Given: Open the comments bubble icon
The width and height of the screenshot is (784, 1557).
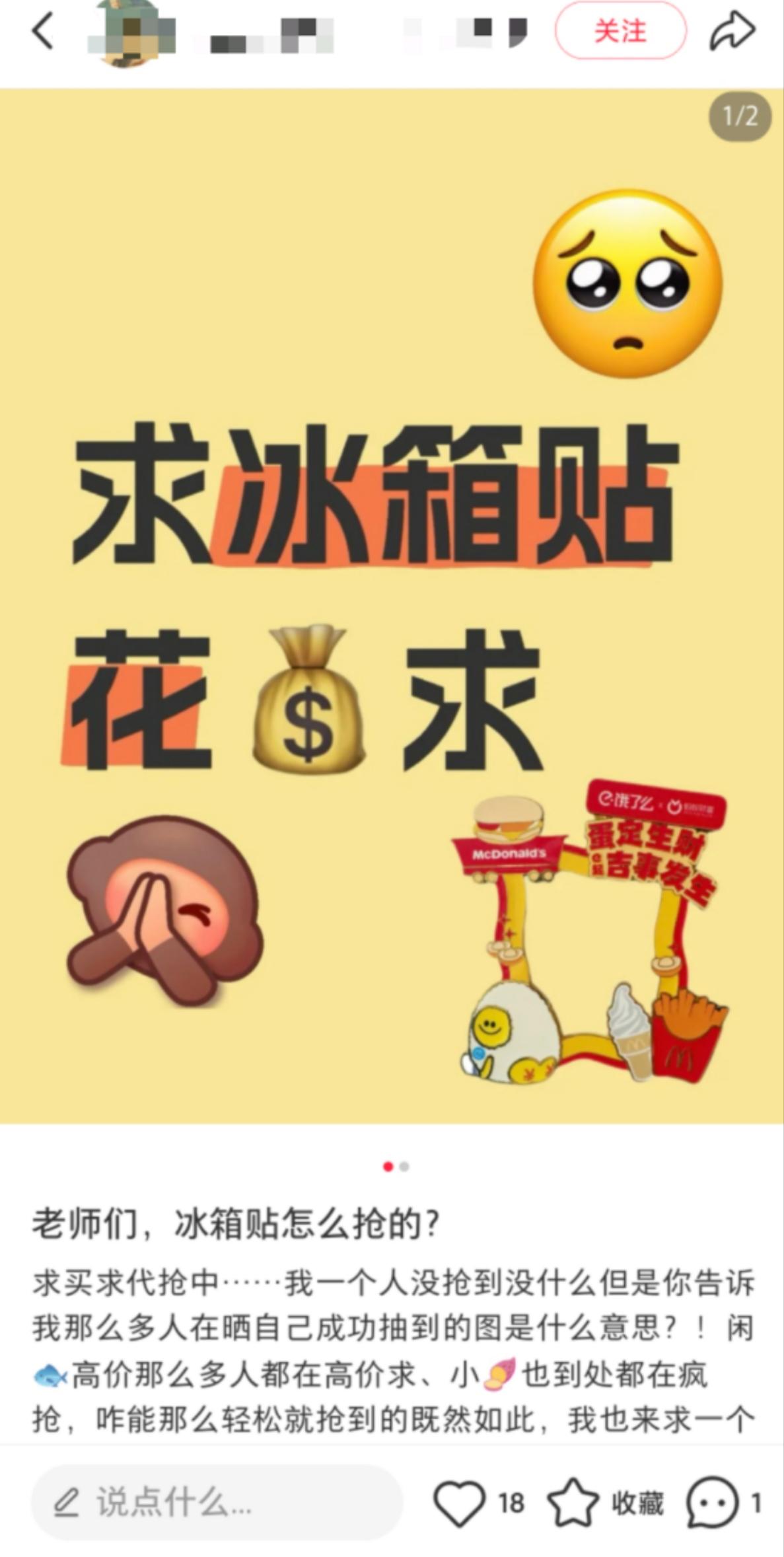Looking at the screenshot, I should 712,1503.
